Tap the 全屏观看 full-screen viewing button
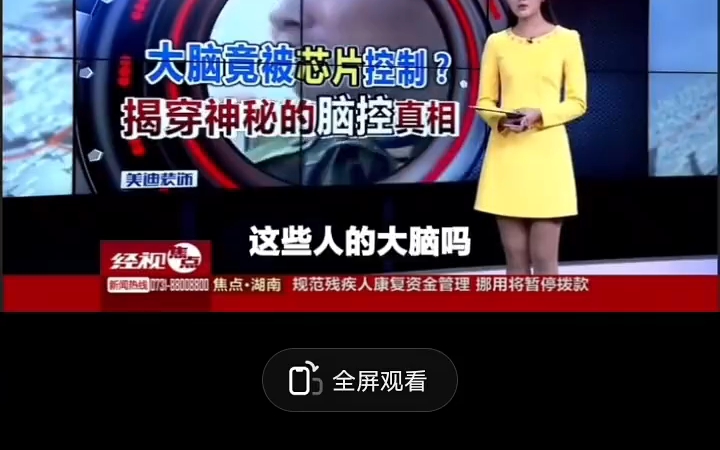The width and height of the screenshot is (720, 450). (x=359, y=380)
